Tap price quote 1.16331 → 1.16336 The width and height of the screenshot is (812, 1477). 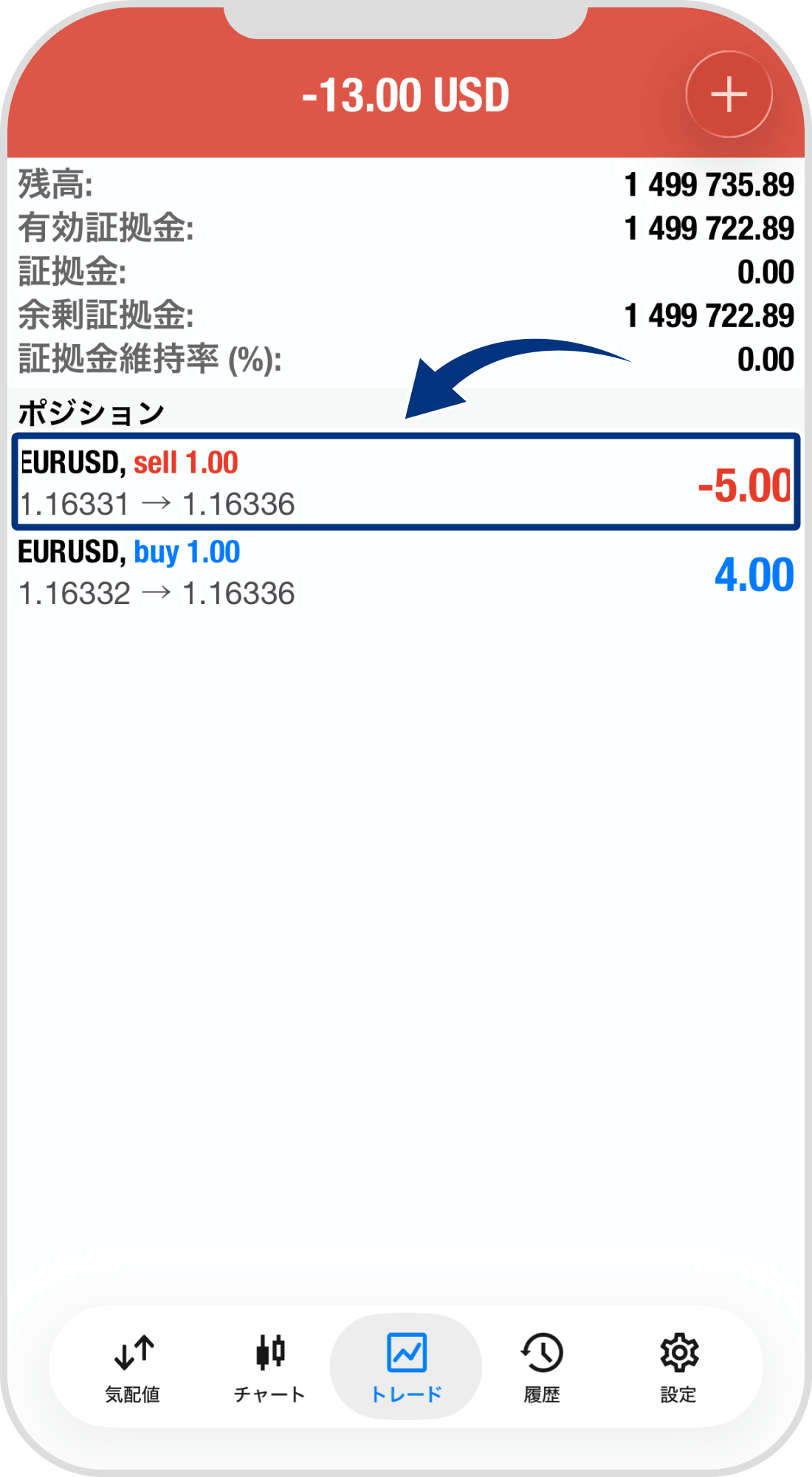(156, 504)
